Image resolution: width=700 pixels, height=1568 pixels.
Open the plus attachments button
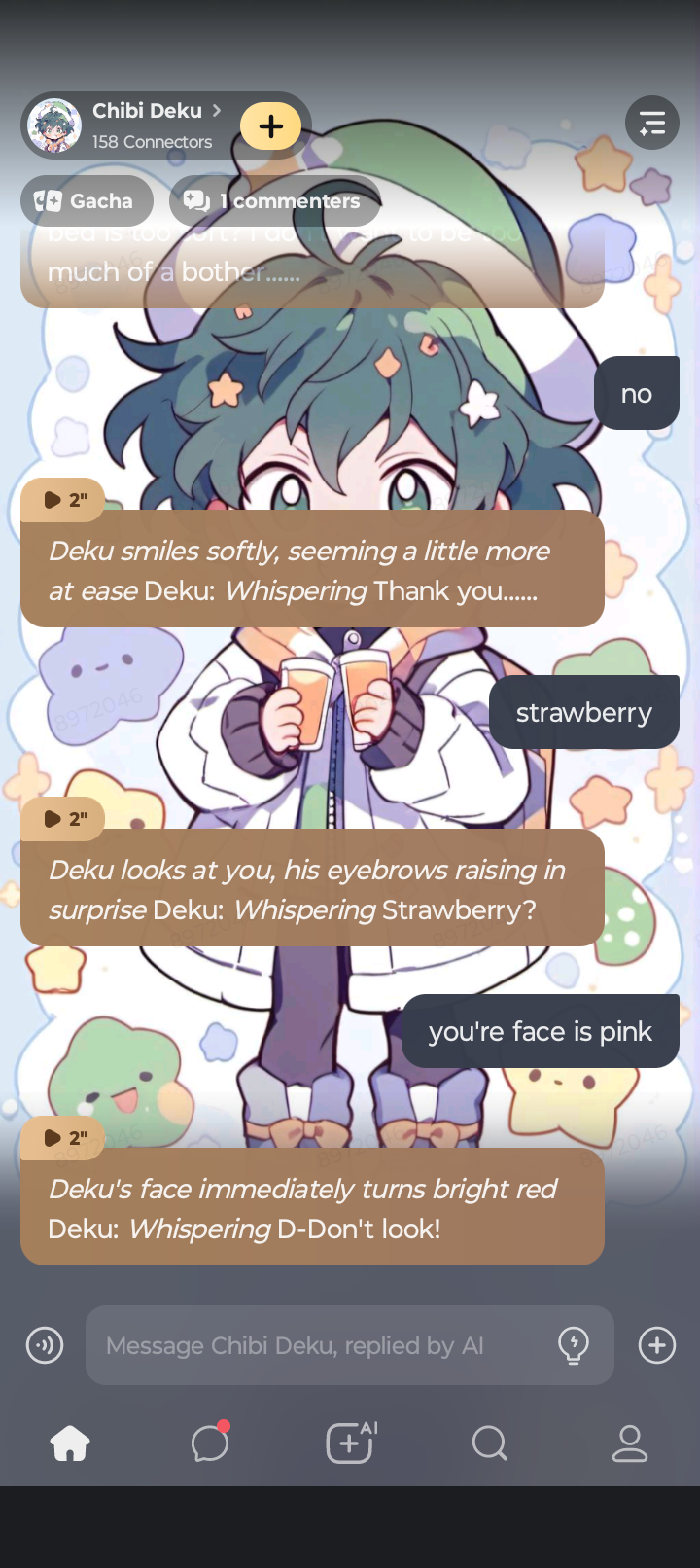[657, 1345]
